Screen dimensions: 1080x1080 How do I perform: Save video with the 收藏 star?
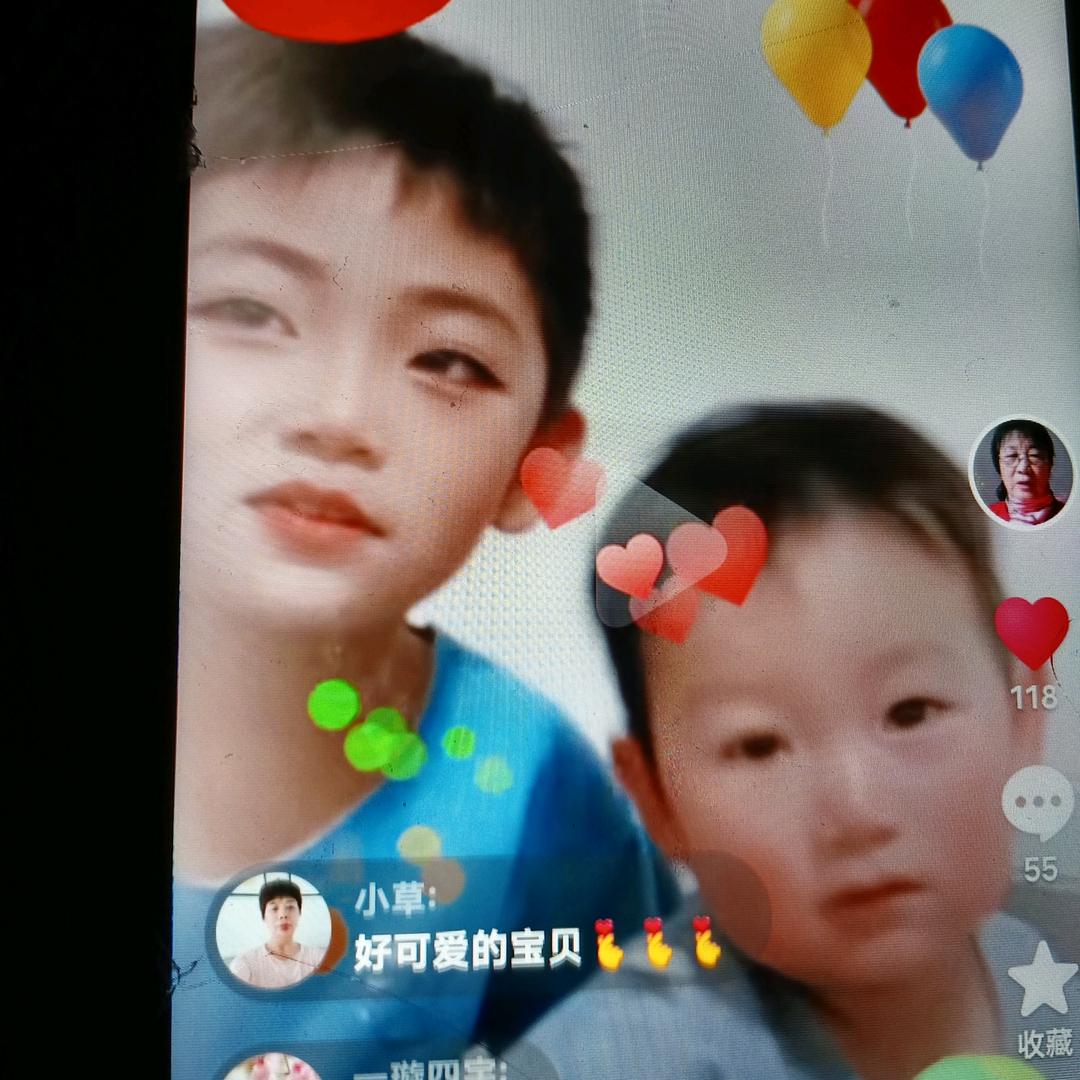tap(1042, 980)
